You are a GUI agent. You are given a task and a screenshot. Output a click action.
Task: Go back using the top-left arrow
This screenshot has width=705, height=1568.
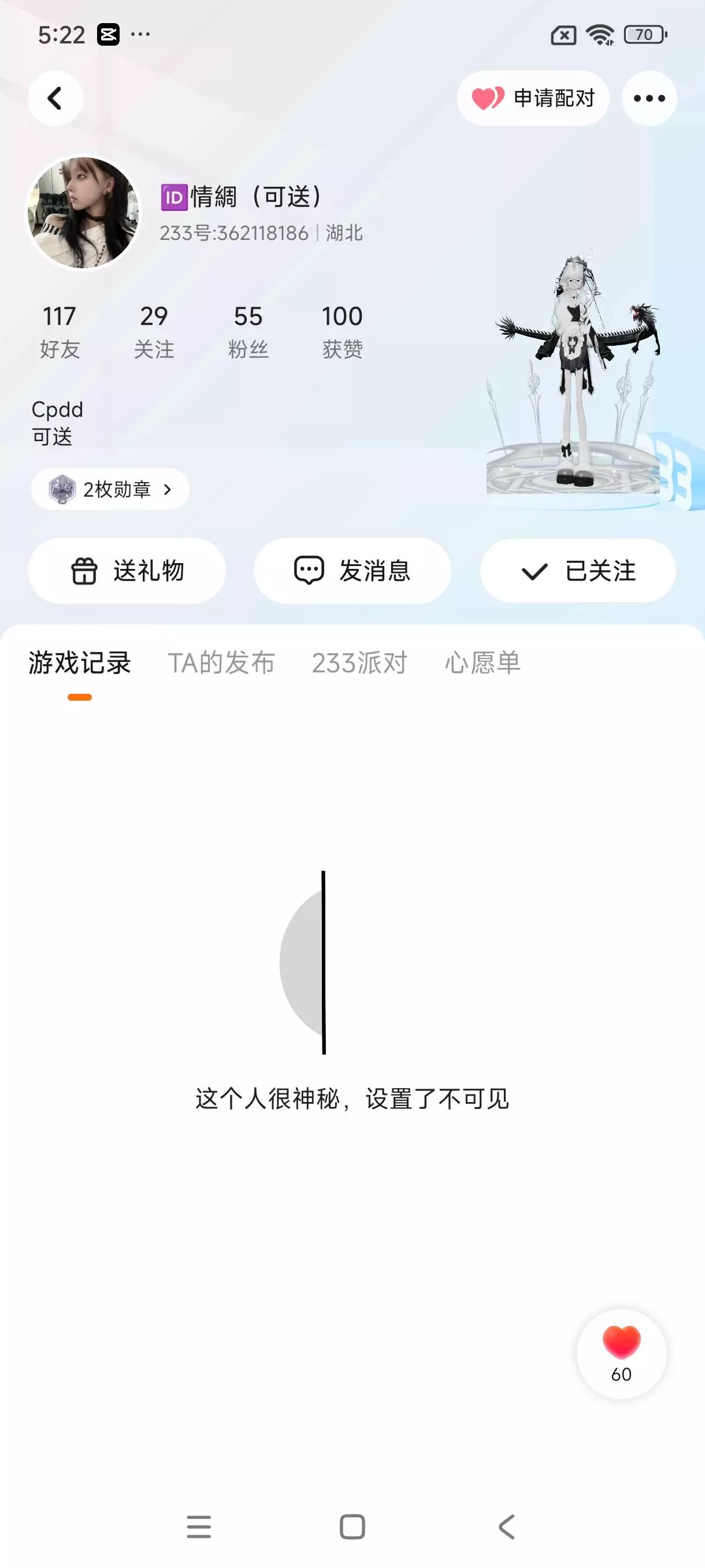point(55,98)
